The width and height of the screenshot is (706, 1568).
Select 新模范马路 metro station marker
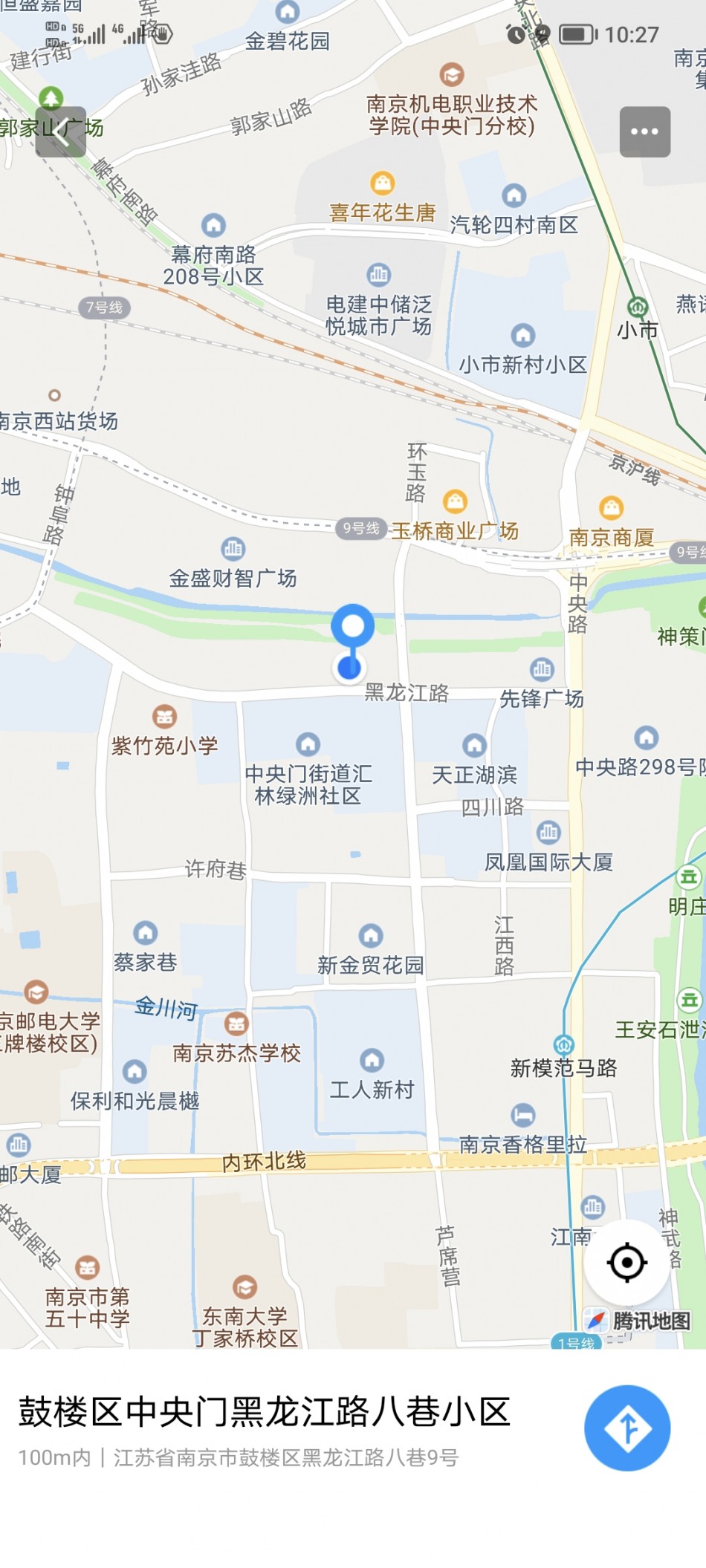(564, 1044)
